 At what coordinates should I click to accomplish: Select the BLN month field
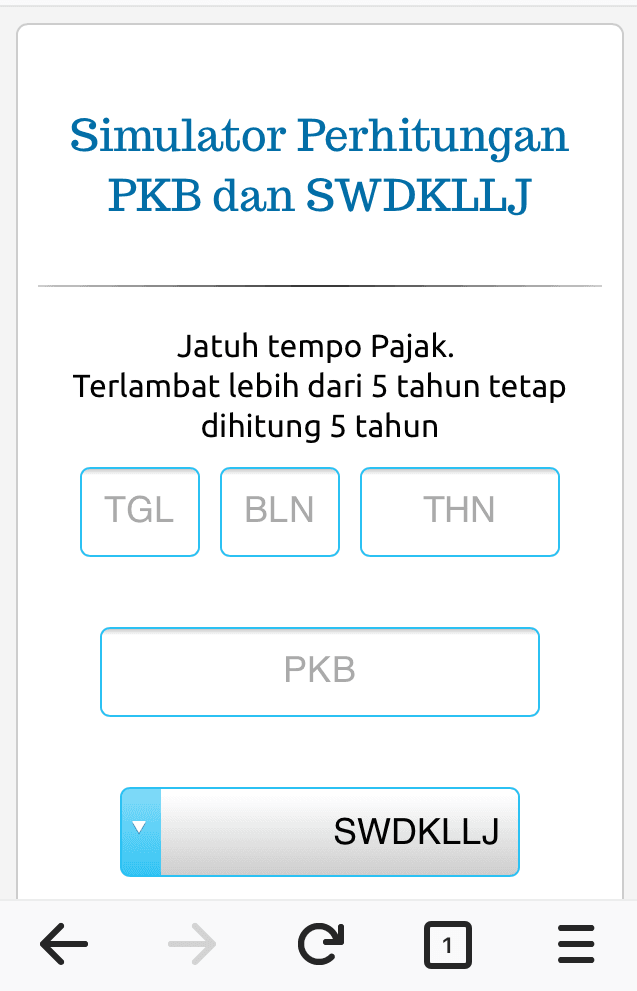[x=280, y=511]
